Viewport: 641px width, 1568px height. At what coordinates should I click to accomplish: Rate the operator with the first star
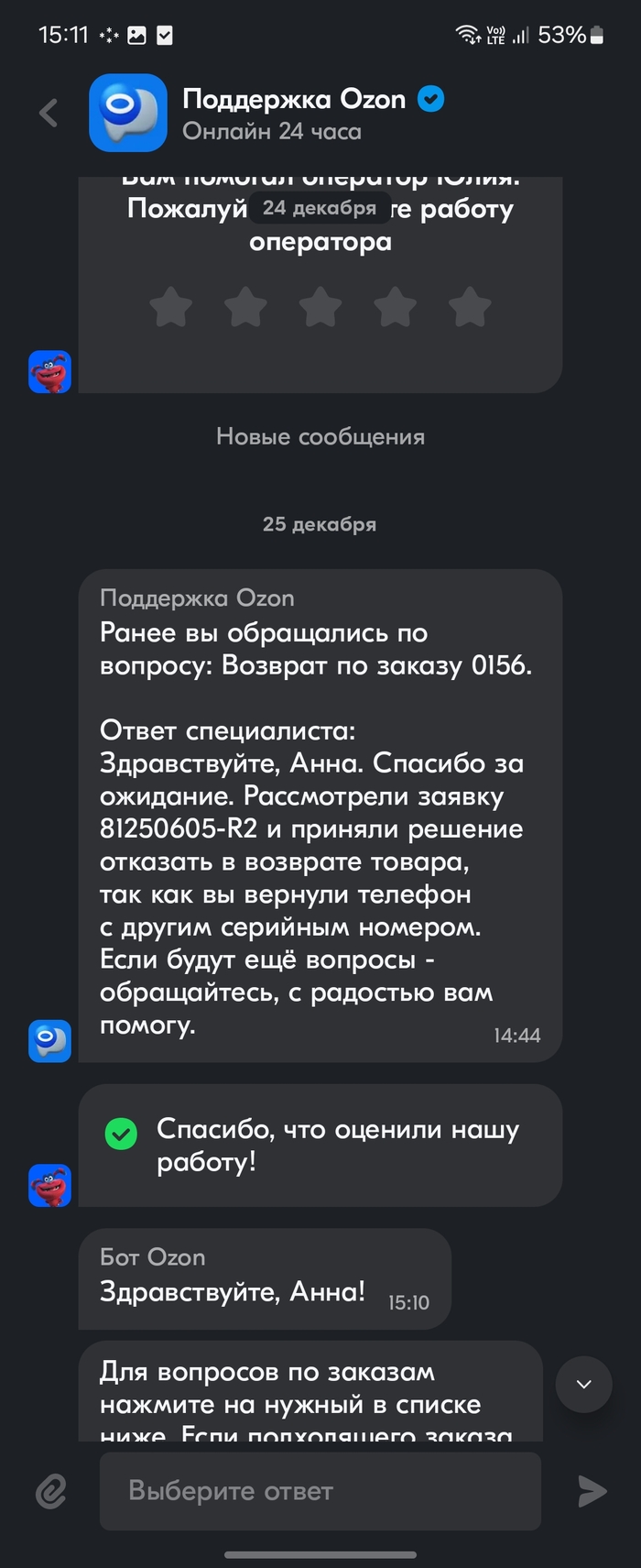pos(171,307)
